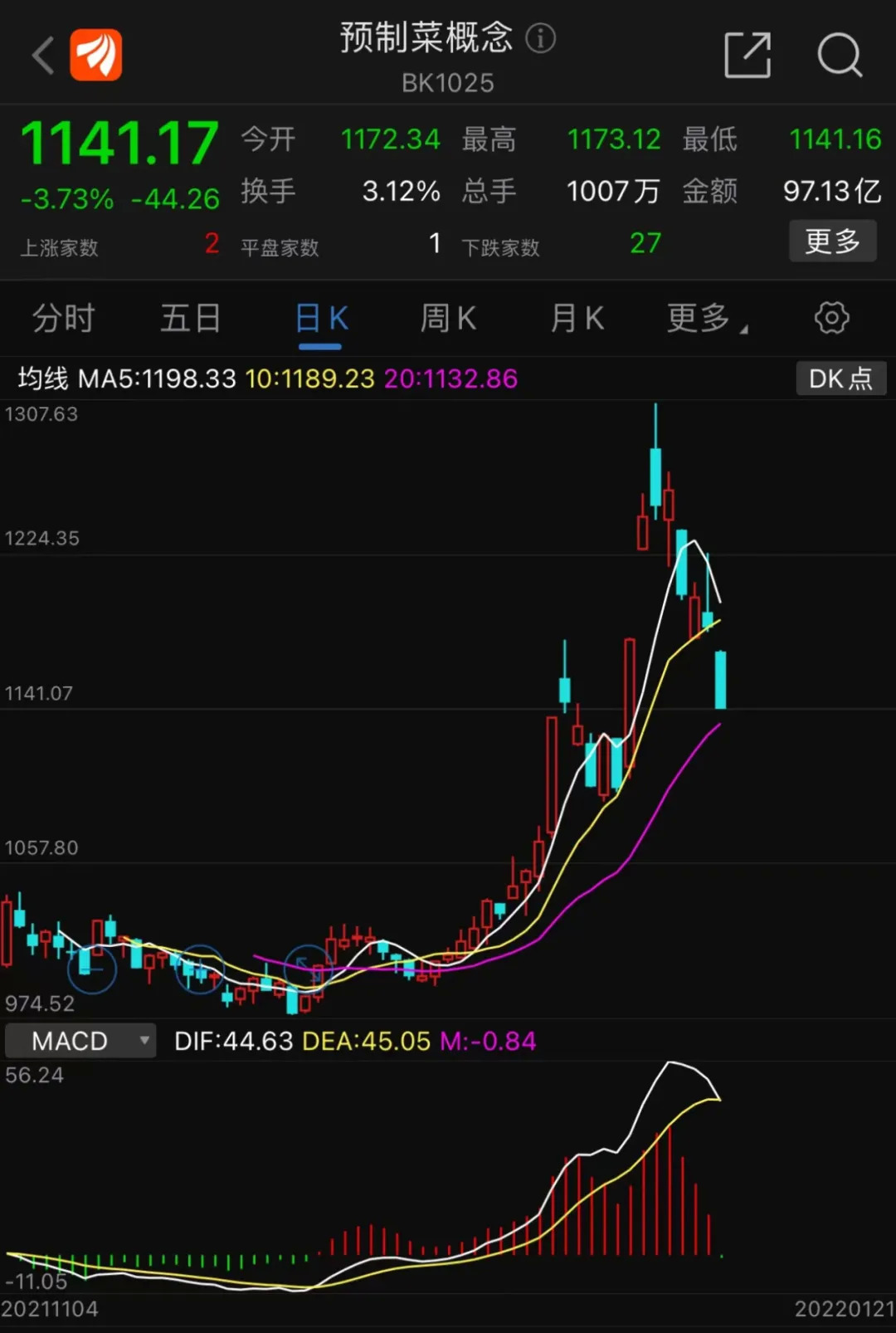Switch to the 周K tab

coord(448,318)
